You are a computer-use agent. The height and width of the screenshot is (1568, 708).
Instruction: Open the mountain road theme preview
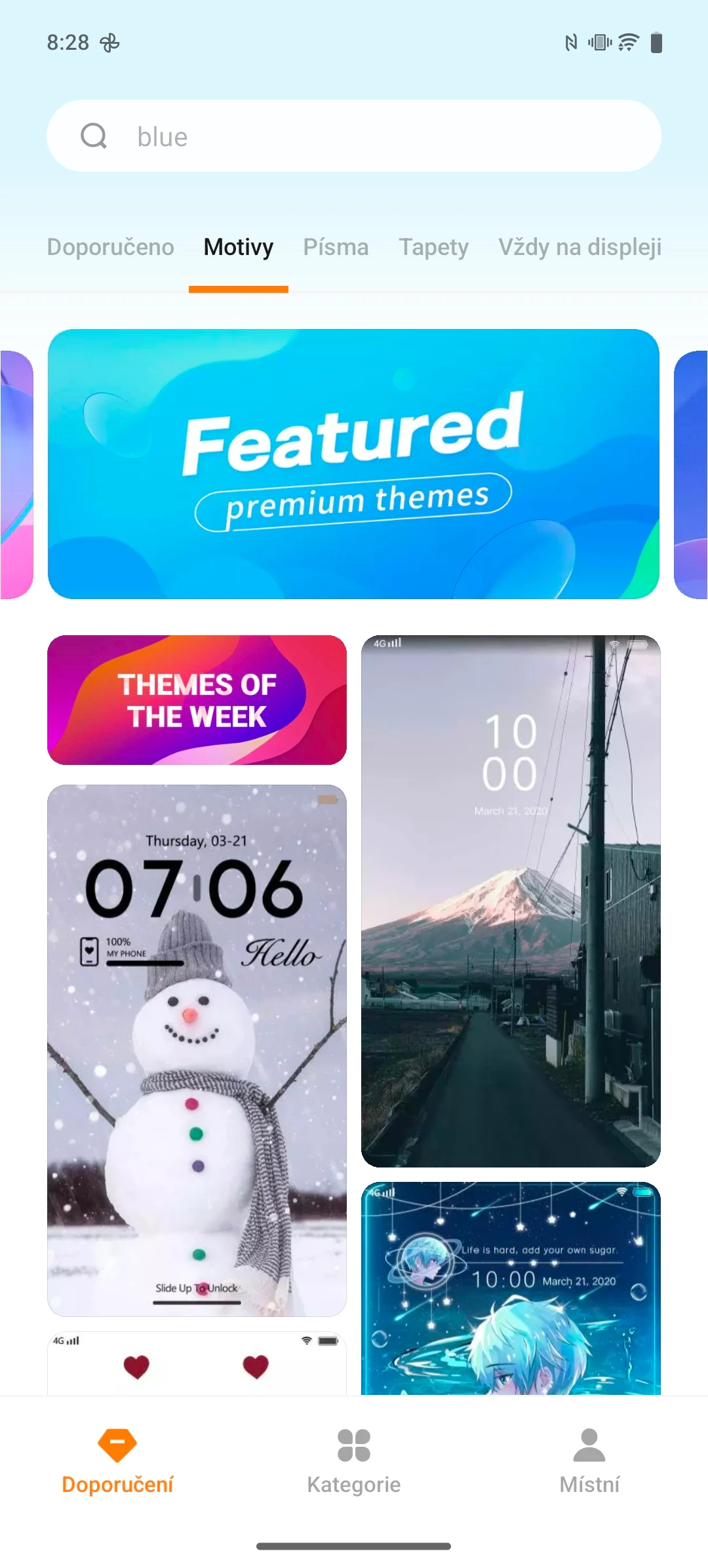click(511, 901)
